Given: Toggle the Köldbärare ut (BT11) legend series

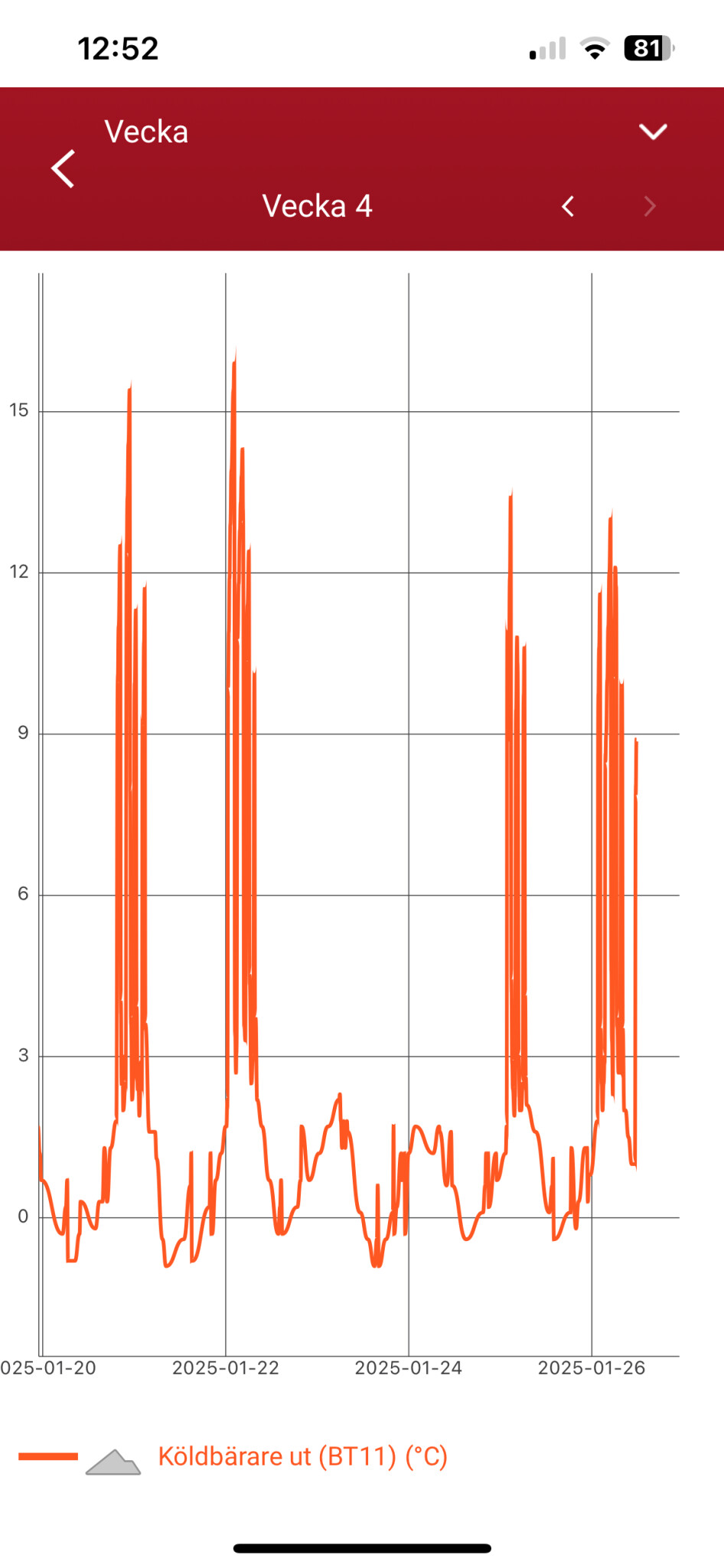Looking at the screenshot, I should [302, 1456].
